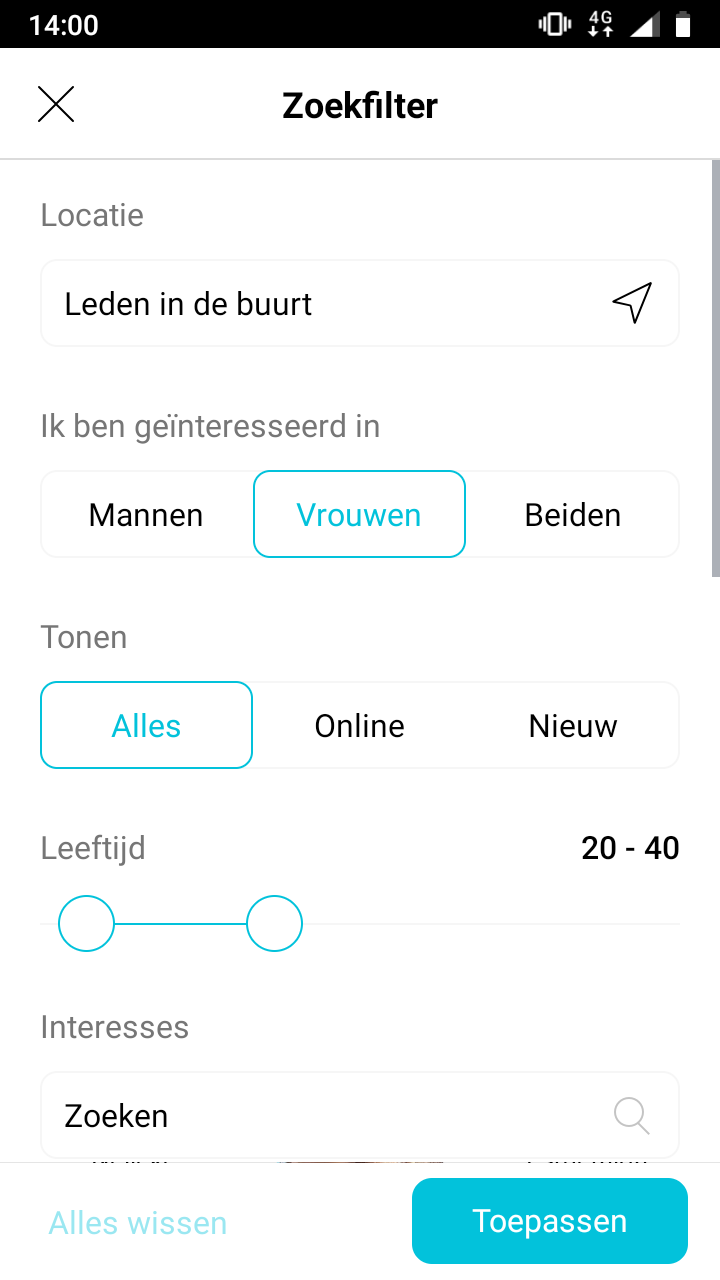Image resolution: width=720 pixels, height=1280 pixels.
Task: Select Mannen as your interest
Action: 146,514
